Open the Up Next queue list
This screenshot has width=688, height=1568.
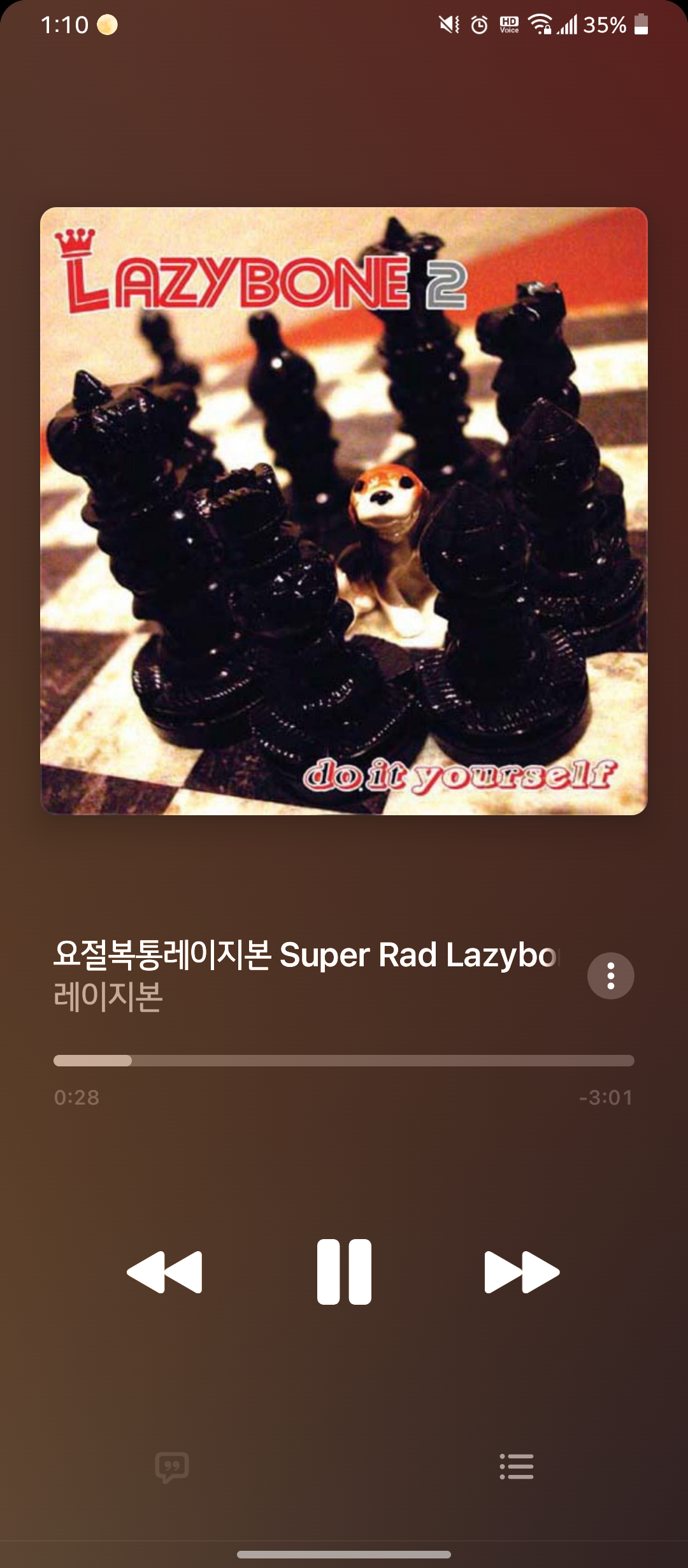(517, 1467)
